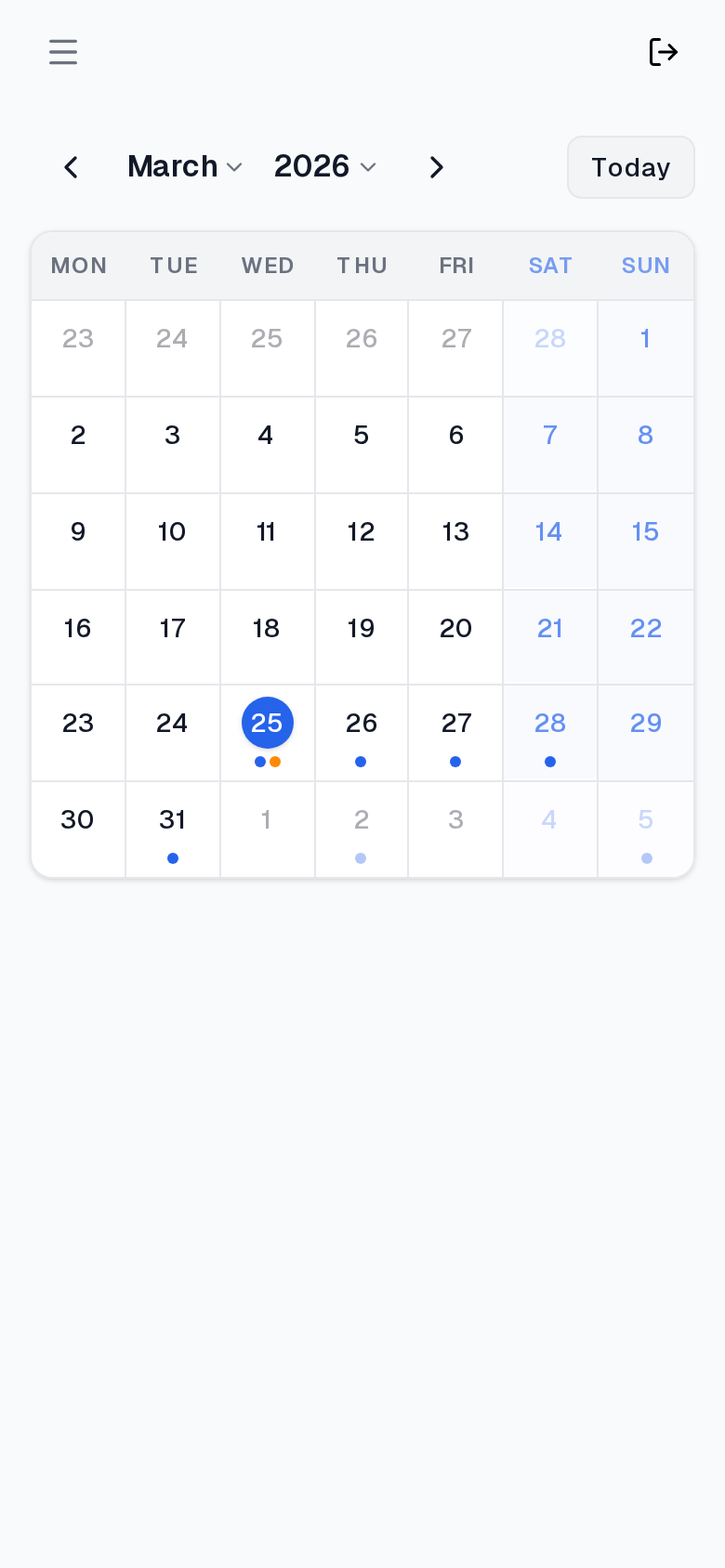Click the SUN column header
This screenshot has height=1568, width=725.
(x=645, y=266)
